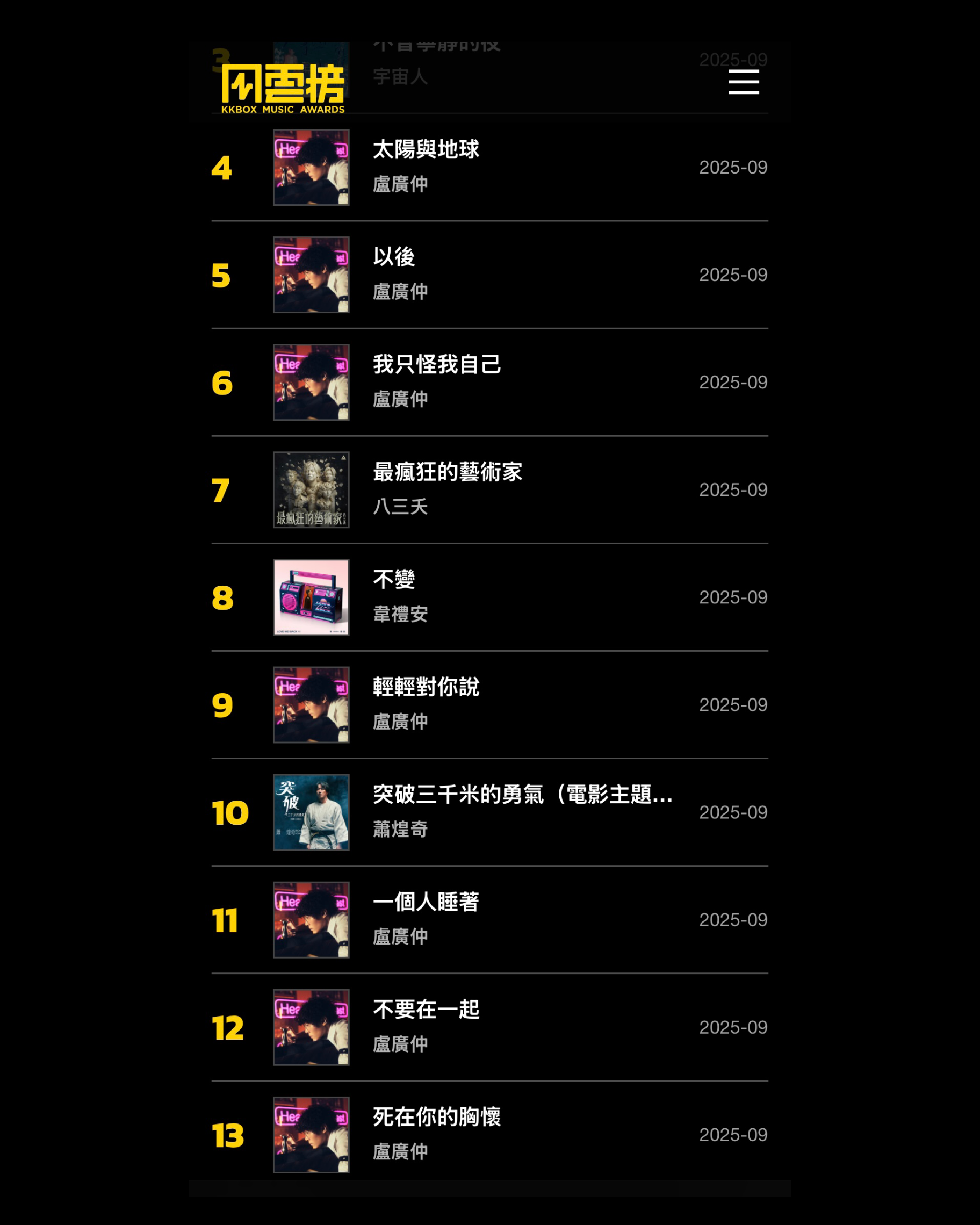Image resolution: width=980 pixels, height=1225 pixels.
Task: Select 輕輕對你說 ranked 9th
Action: pyautogui.click(x=426, y=687)
